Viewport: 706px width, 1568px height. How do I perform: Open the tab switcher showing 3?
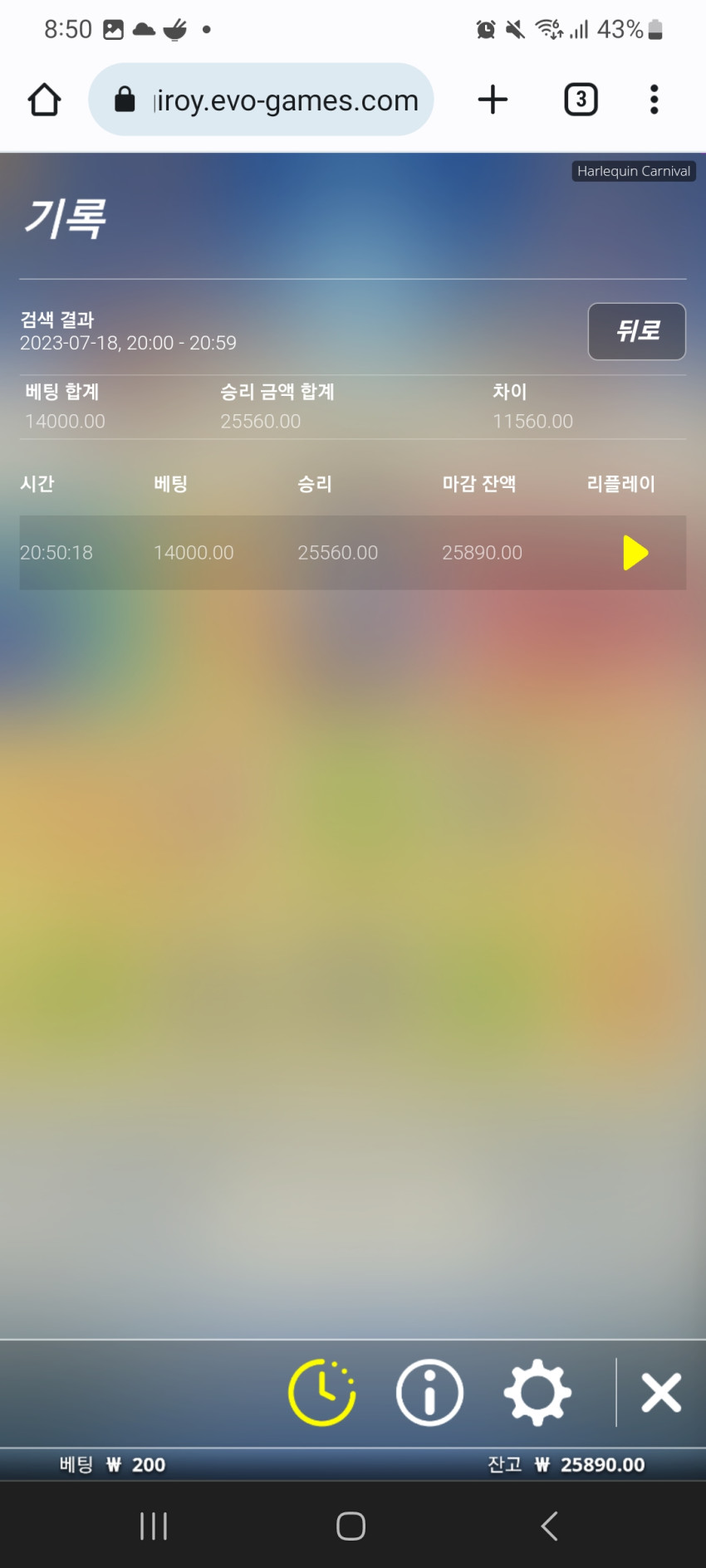pos(581,100)
